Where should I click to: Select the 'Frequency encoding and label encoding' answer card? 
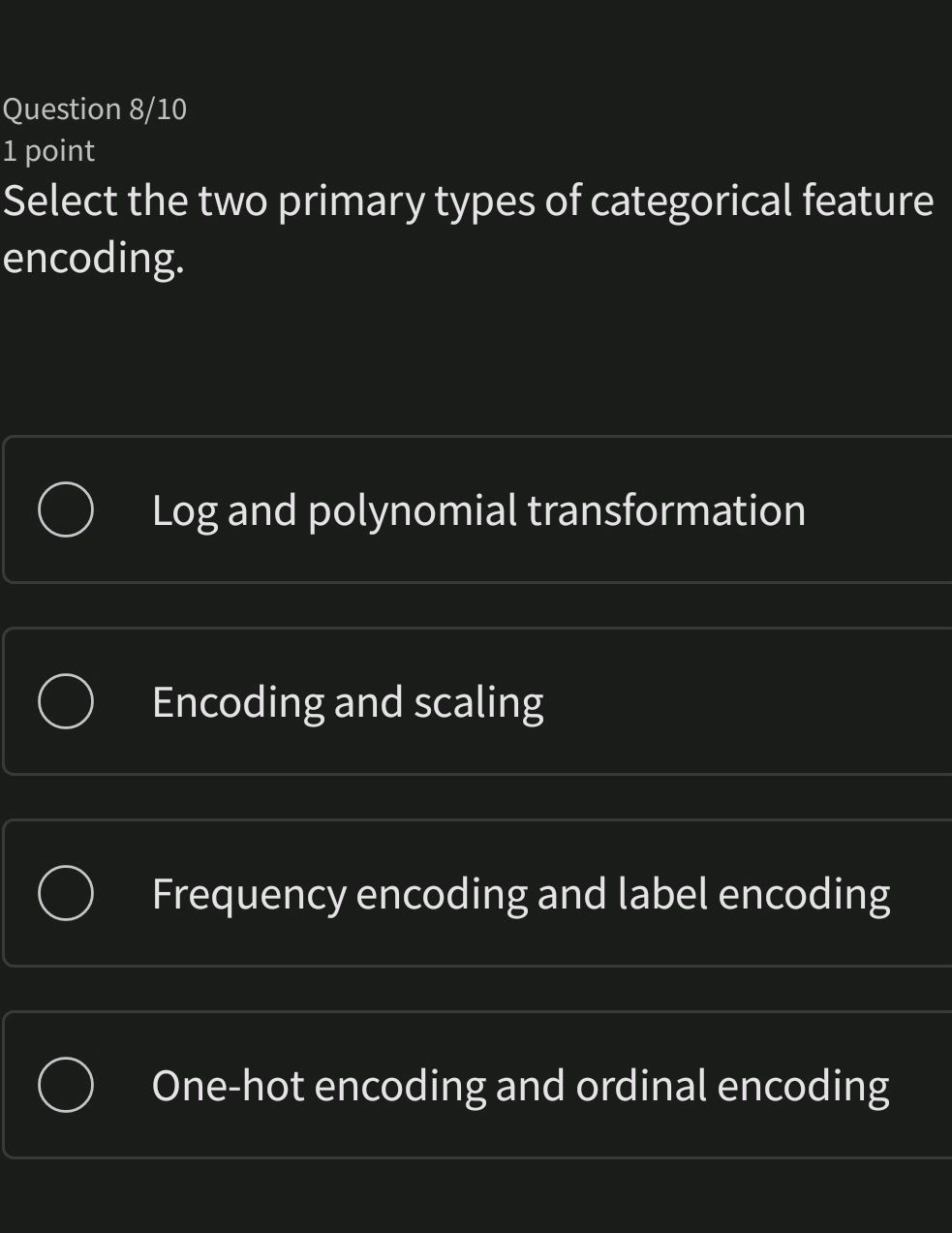pos(475,892)
